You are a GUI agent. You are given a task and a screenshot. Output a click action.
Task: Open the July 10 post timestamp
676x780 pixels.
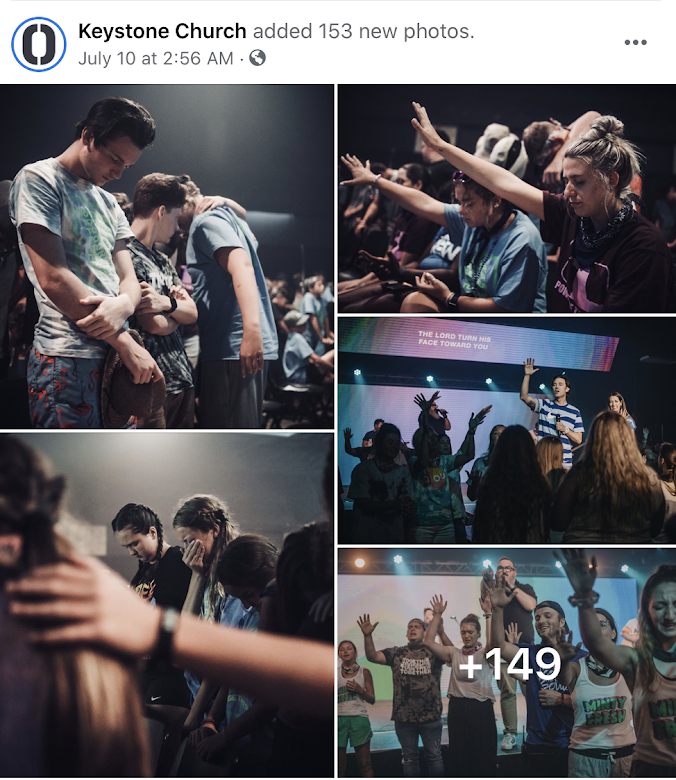point(155,59)
